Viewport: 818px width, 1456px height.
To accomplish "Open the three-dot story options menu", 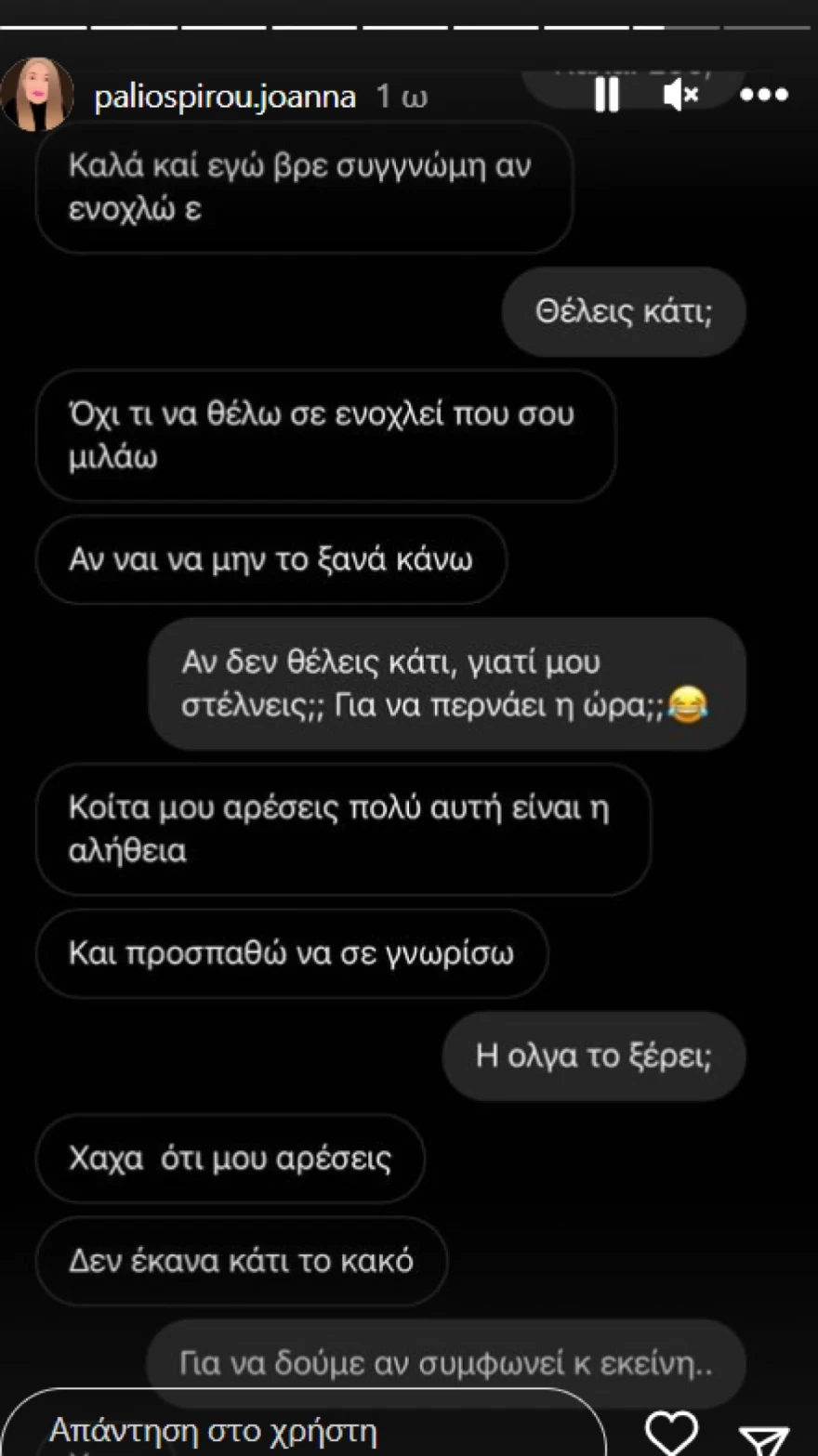I will tap(764, 94).
